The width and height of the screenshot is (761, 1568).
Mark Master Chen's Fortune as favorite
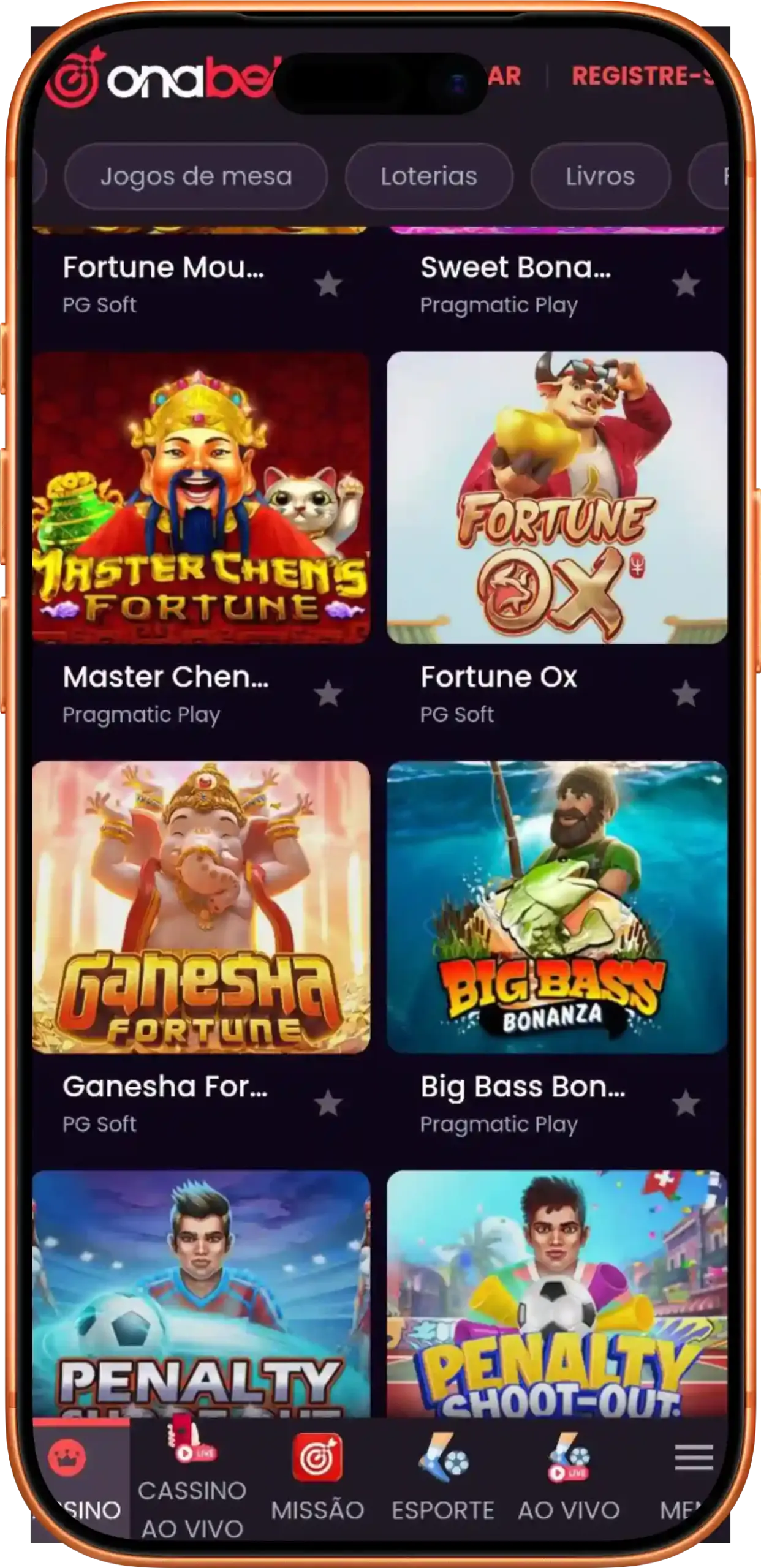click(328, 694)
